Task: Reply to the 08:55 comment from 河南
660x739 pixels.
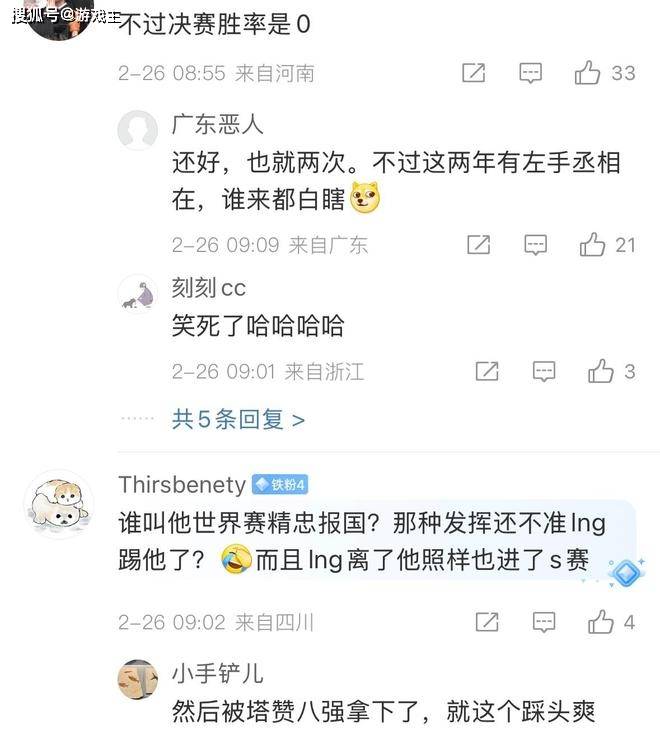Action: click(530, 73)
